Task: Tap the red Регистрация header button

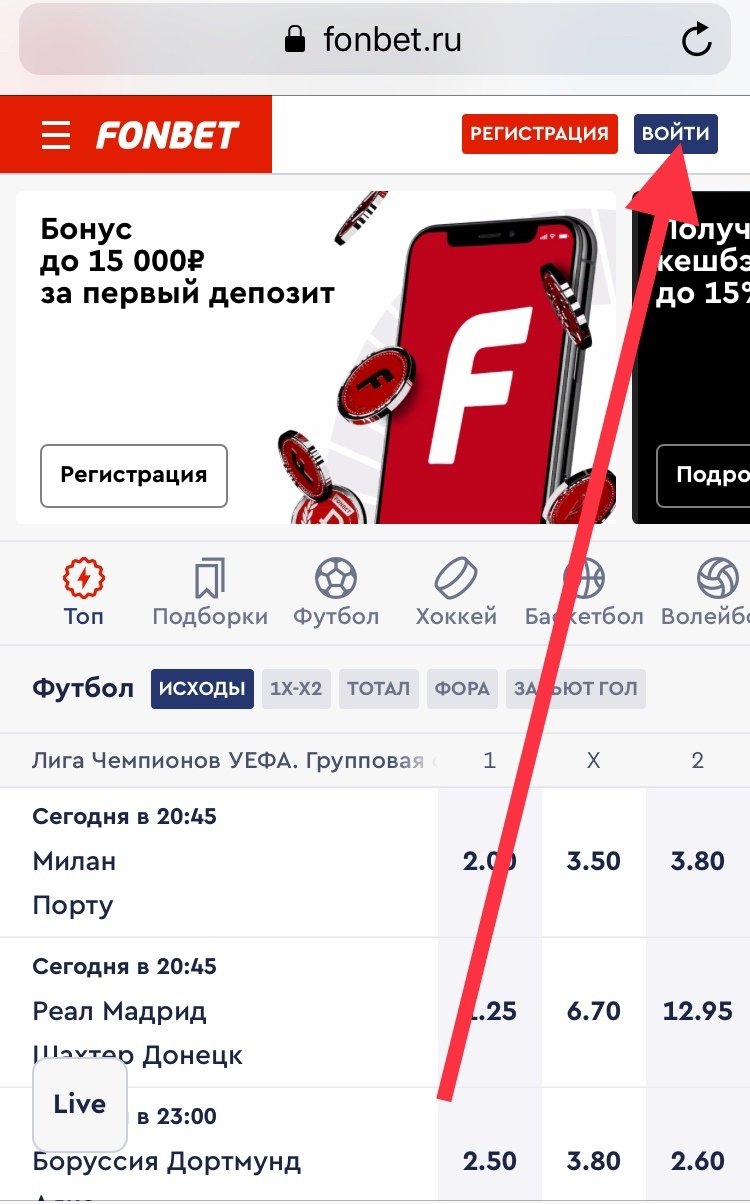Action: tap(539, 134)
